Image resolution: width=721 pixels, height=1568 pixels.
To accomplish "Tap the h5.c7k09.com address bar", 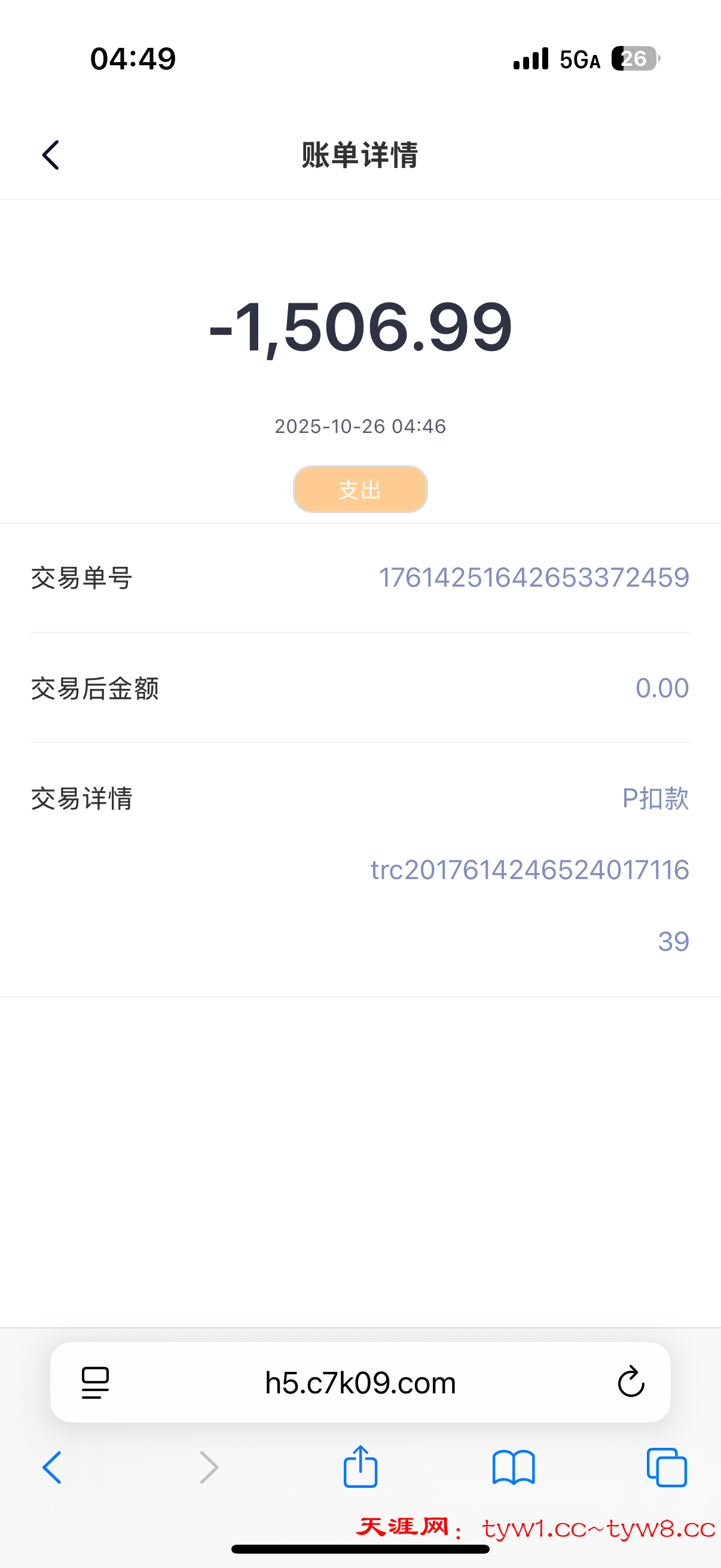I will point(360,1383).
